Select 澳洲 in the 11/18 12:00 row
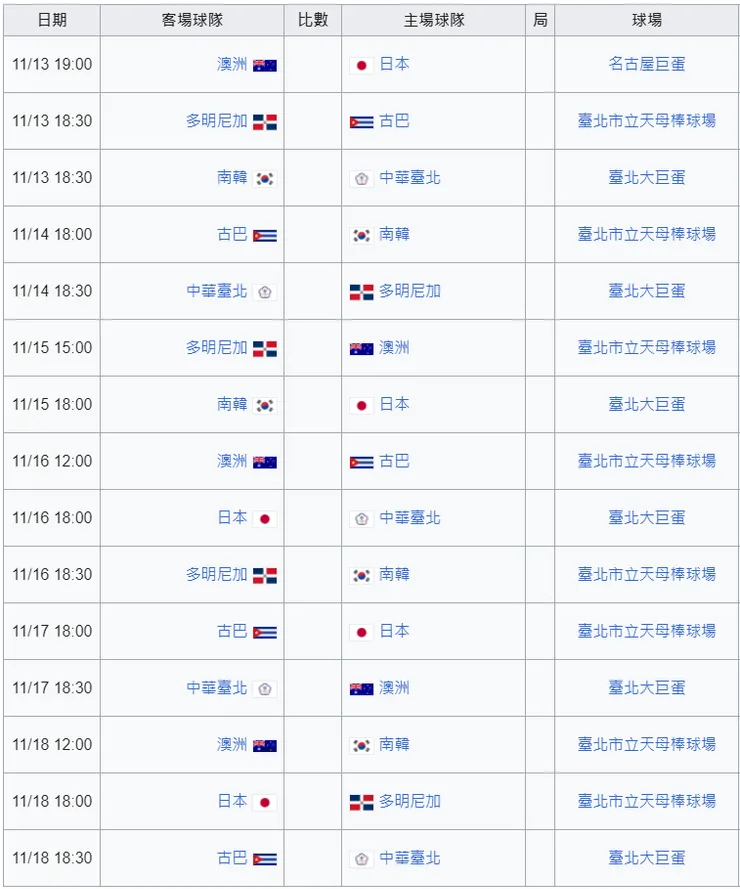The width and height of the screenshot is (740, 889). (232, 744)
